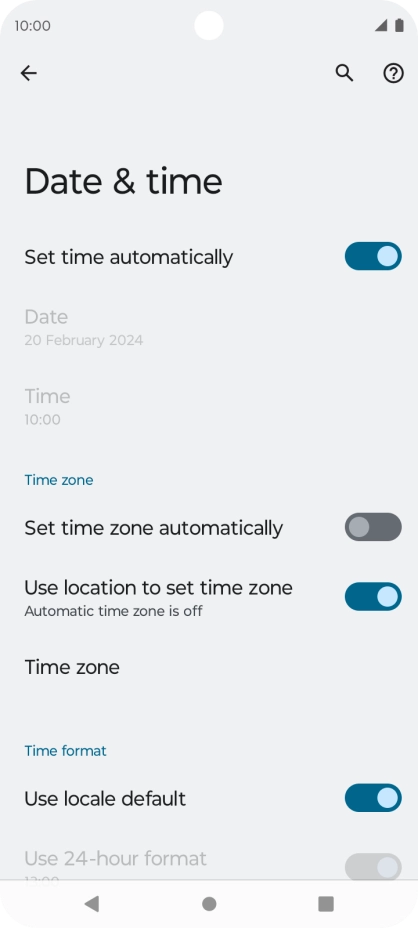Enable Set time zone automatically
Screen dimensions: 418x928
pyautogui.click(x=373, y=527)
